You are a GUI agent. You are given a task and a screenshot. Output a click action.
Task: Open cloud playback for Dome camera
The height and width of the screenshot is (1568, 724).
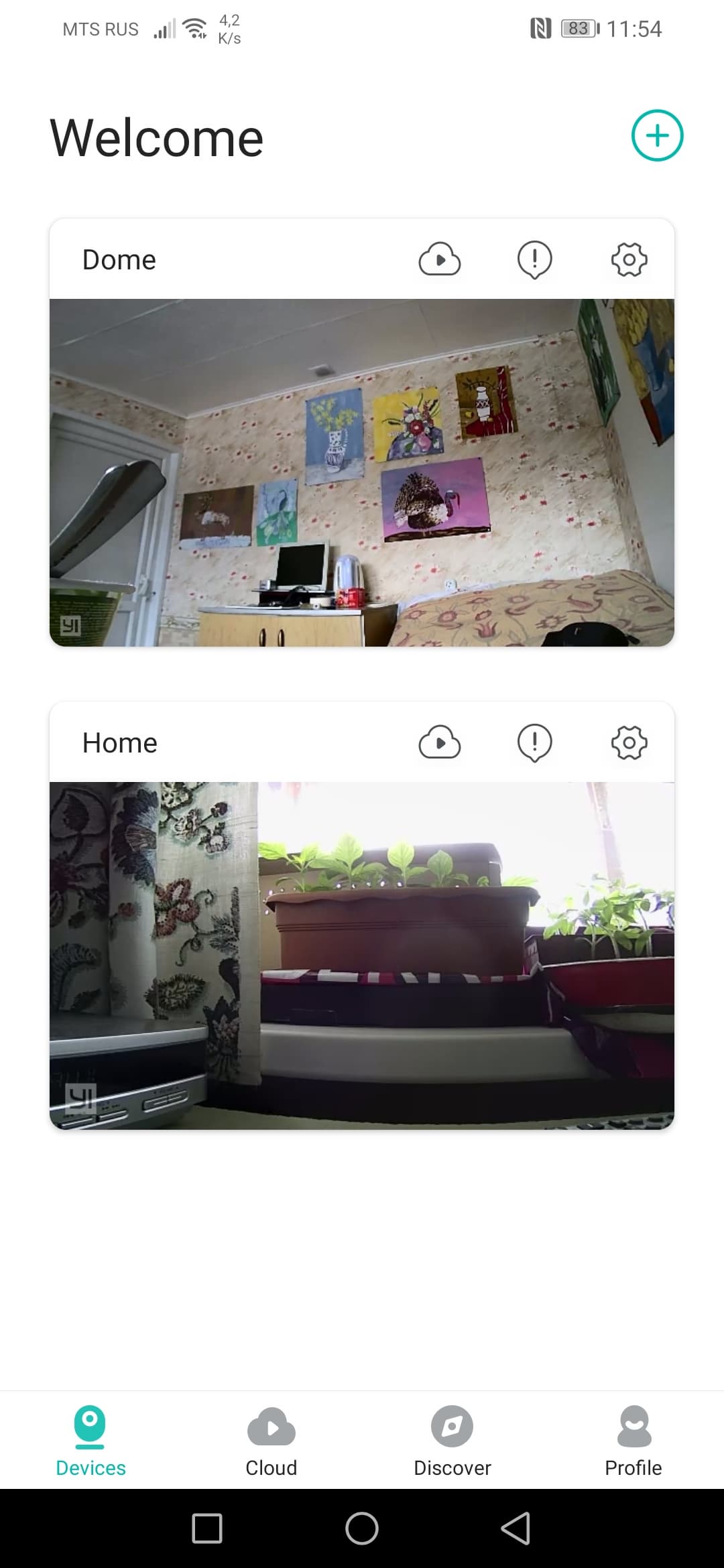click(439, 259)
